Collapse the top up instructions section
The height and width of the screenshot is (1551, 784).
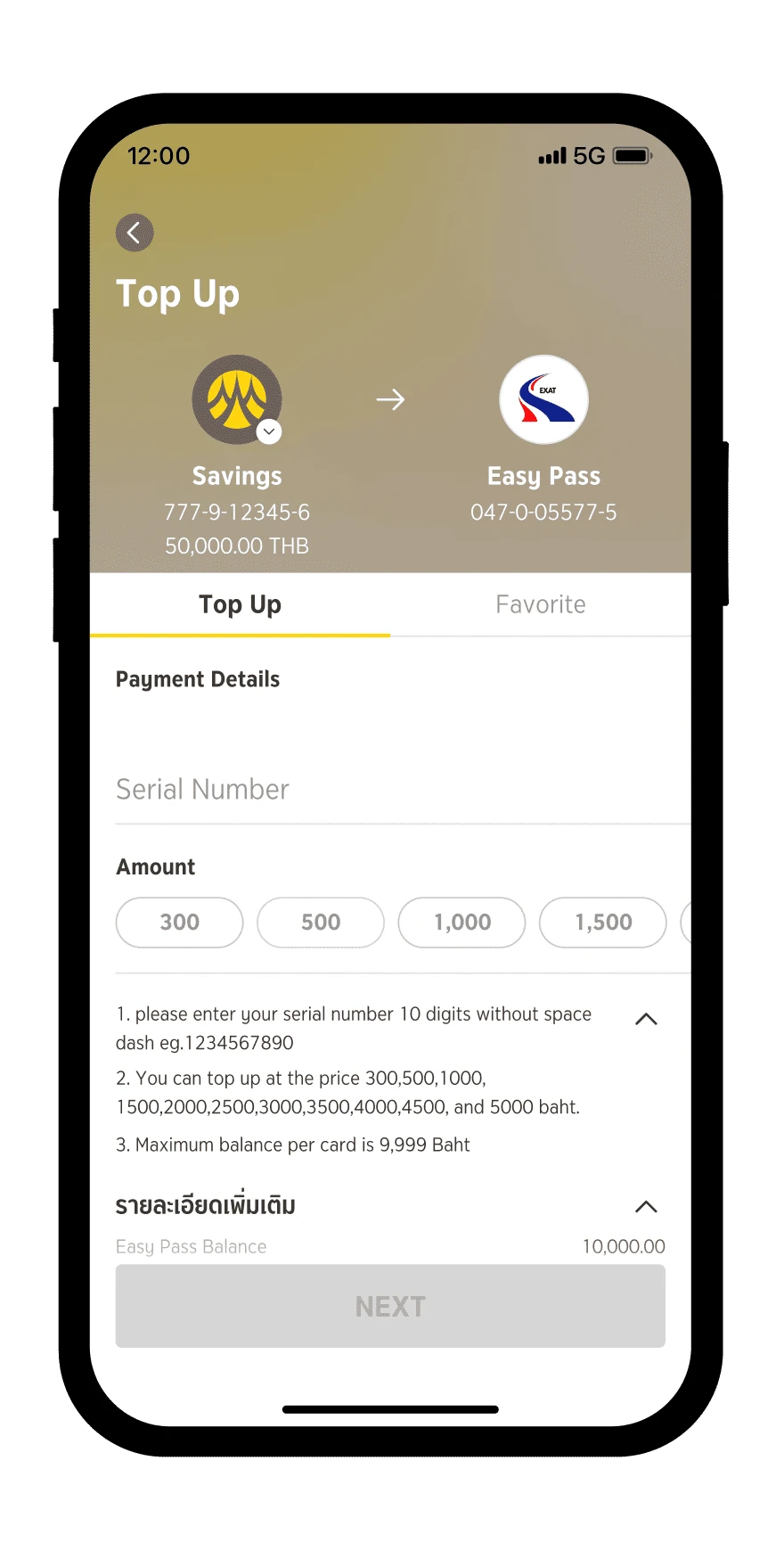(646, 1019)
